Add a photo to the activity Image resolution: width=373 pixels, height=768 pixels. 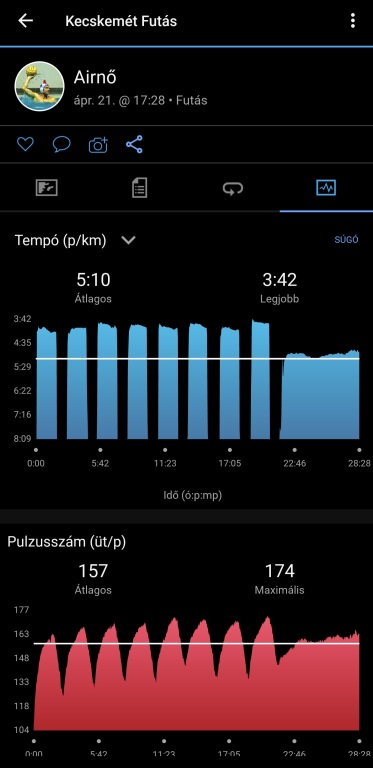click(98, 145)
